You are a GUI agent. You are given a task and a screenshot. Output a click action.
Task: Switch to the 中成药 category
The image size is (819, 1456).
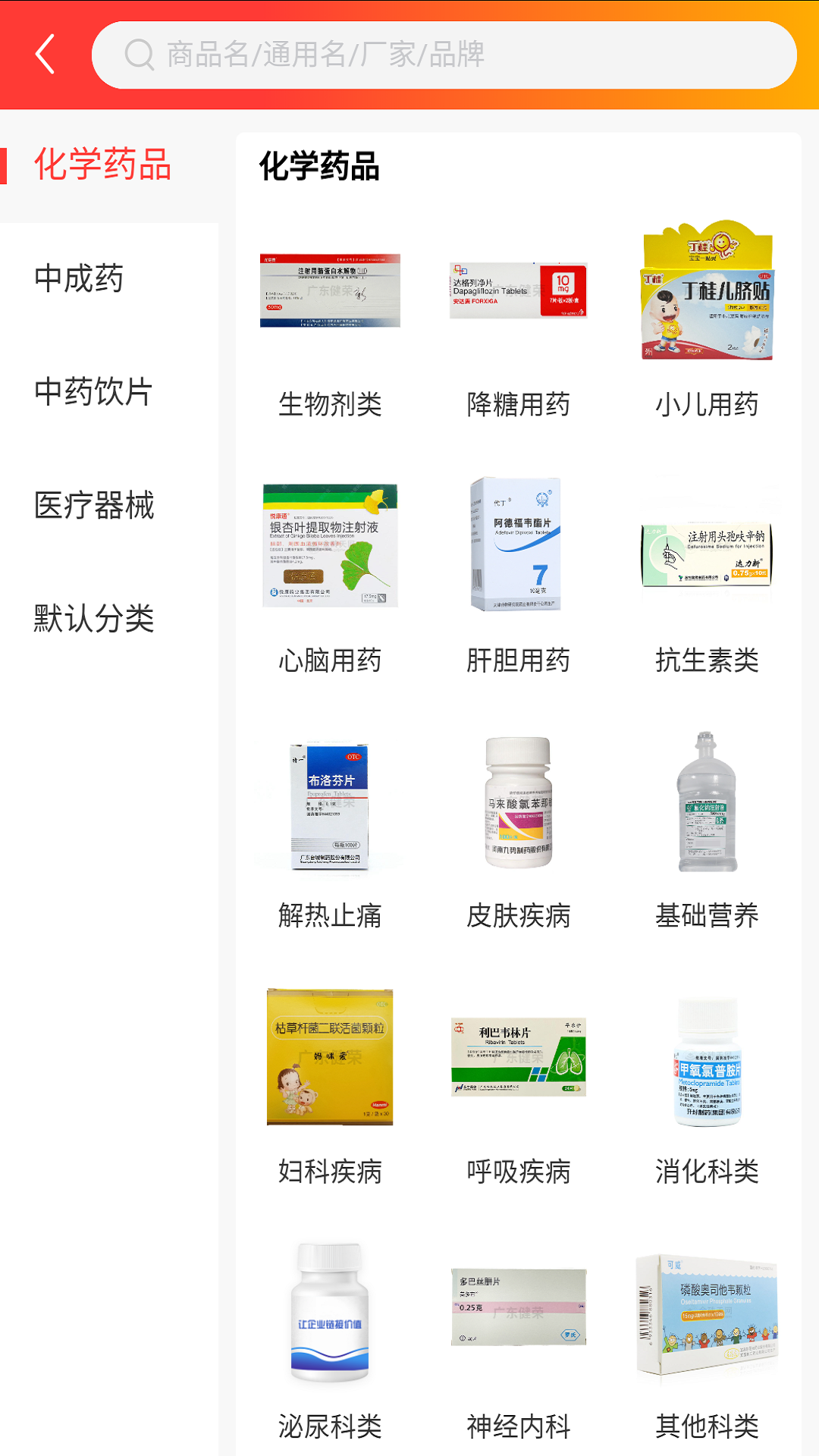[79, 278]
